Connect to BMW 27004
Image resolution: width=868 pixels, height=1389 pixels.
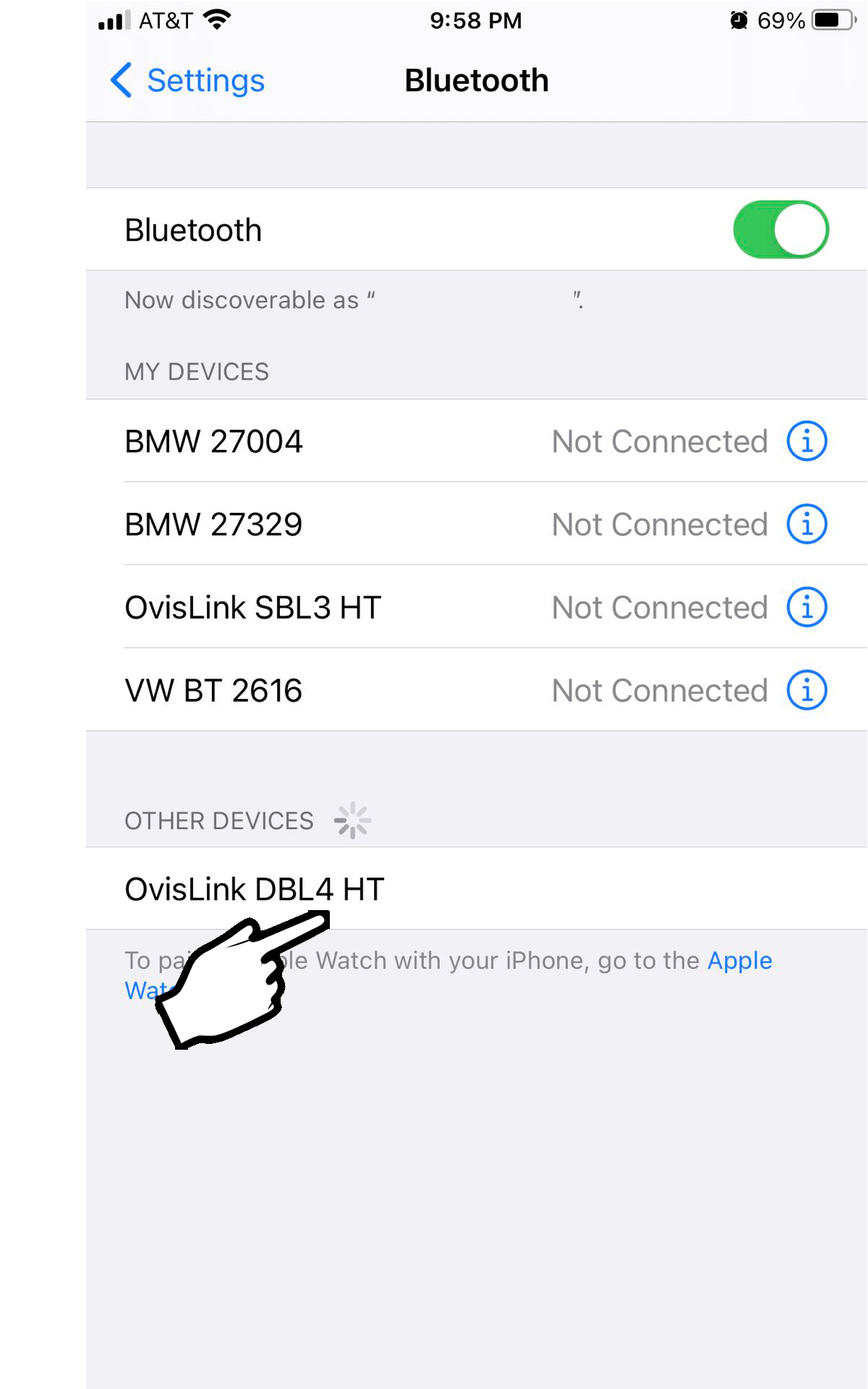477,441
